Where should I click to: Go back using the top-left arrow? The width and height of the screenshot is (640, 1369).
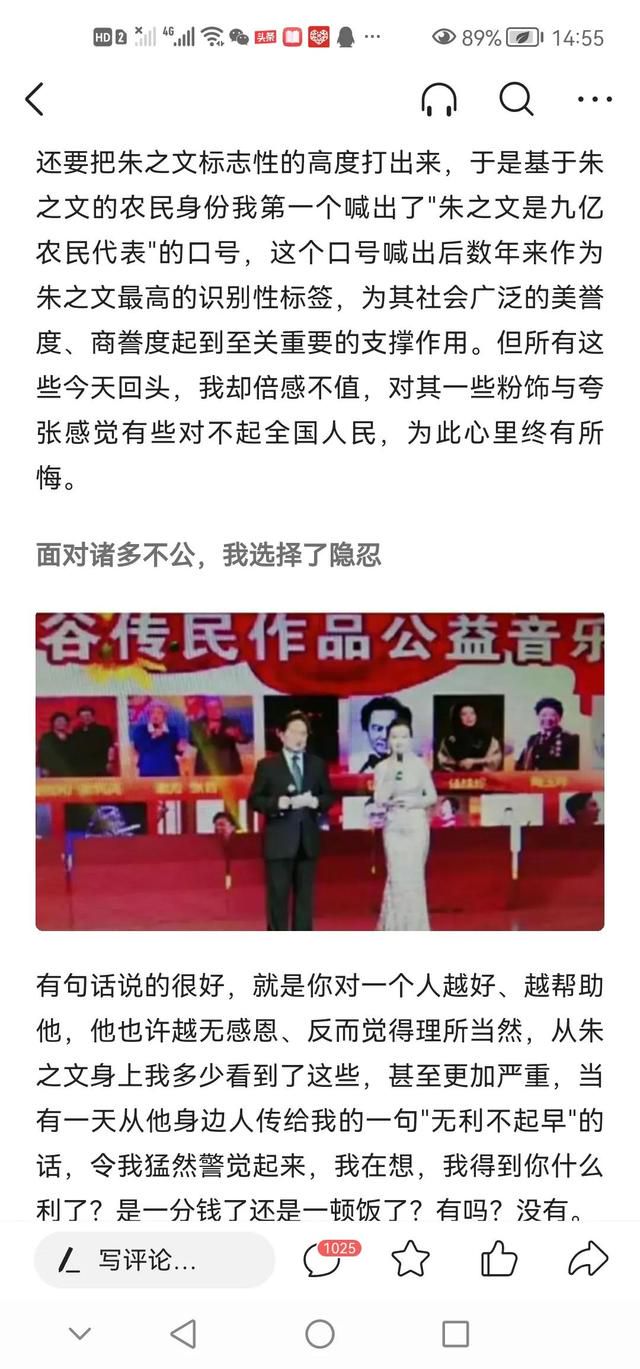coord(35,99)
